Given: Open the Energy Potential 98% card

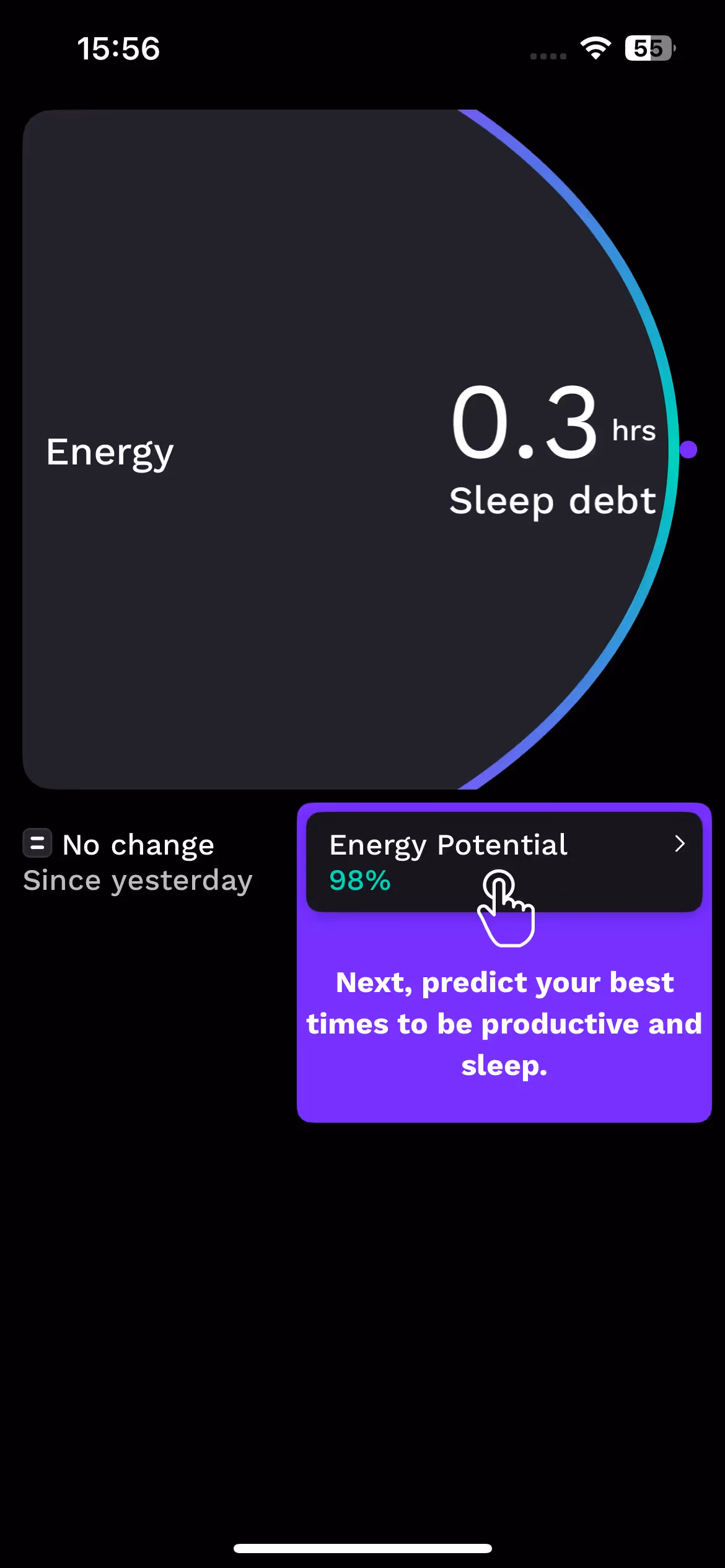Looking at the screenshot, I should click(x=504, y=861).
